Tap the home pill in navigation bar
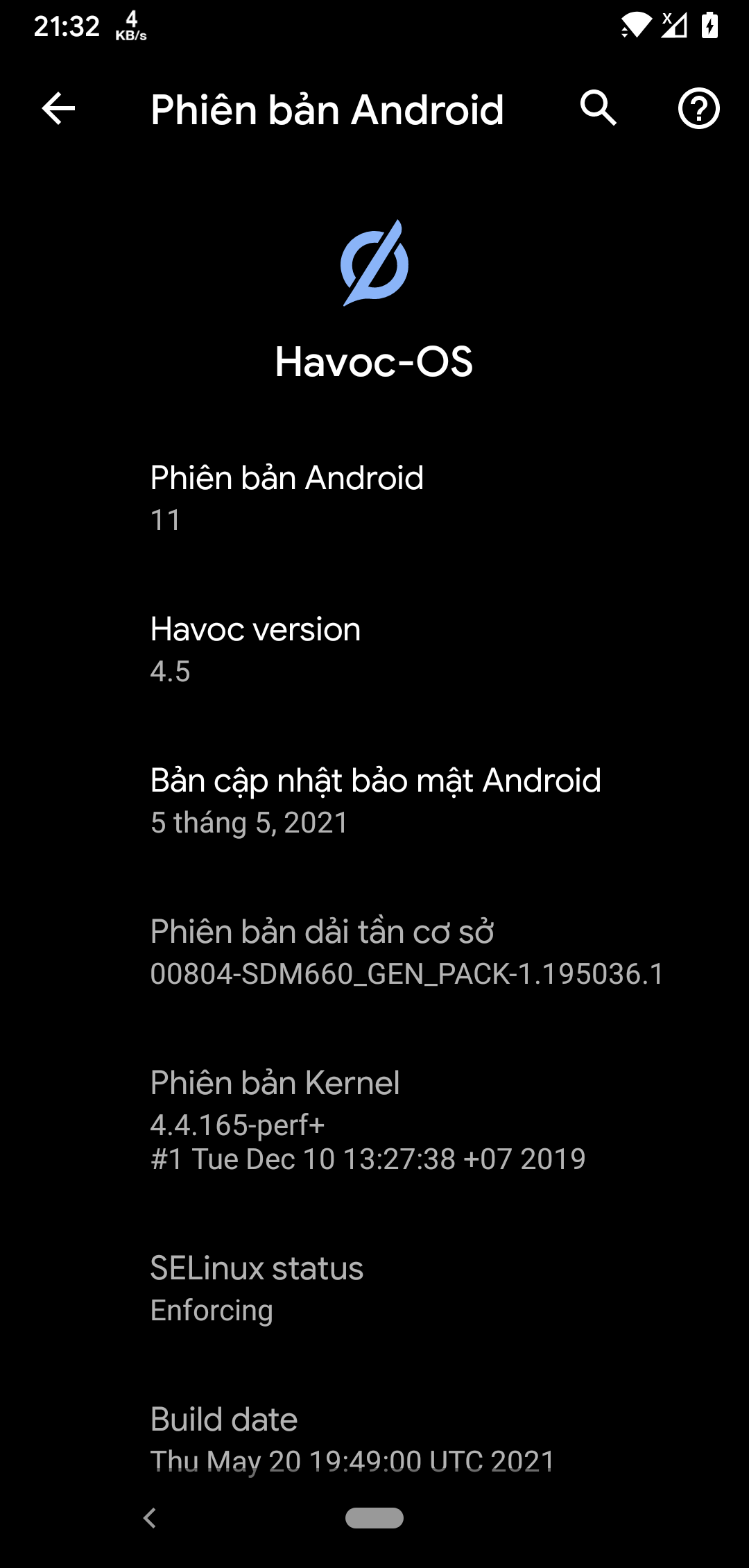Image resolution: width=749 pixels, height=1568 pixels. click(374, 1518)
